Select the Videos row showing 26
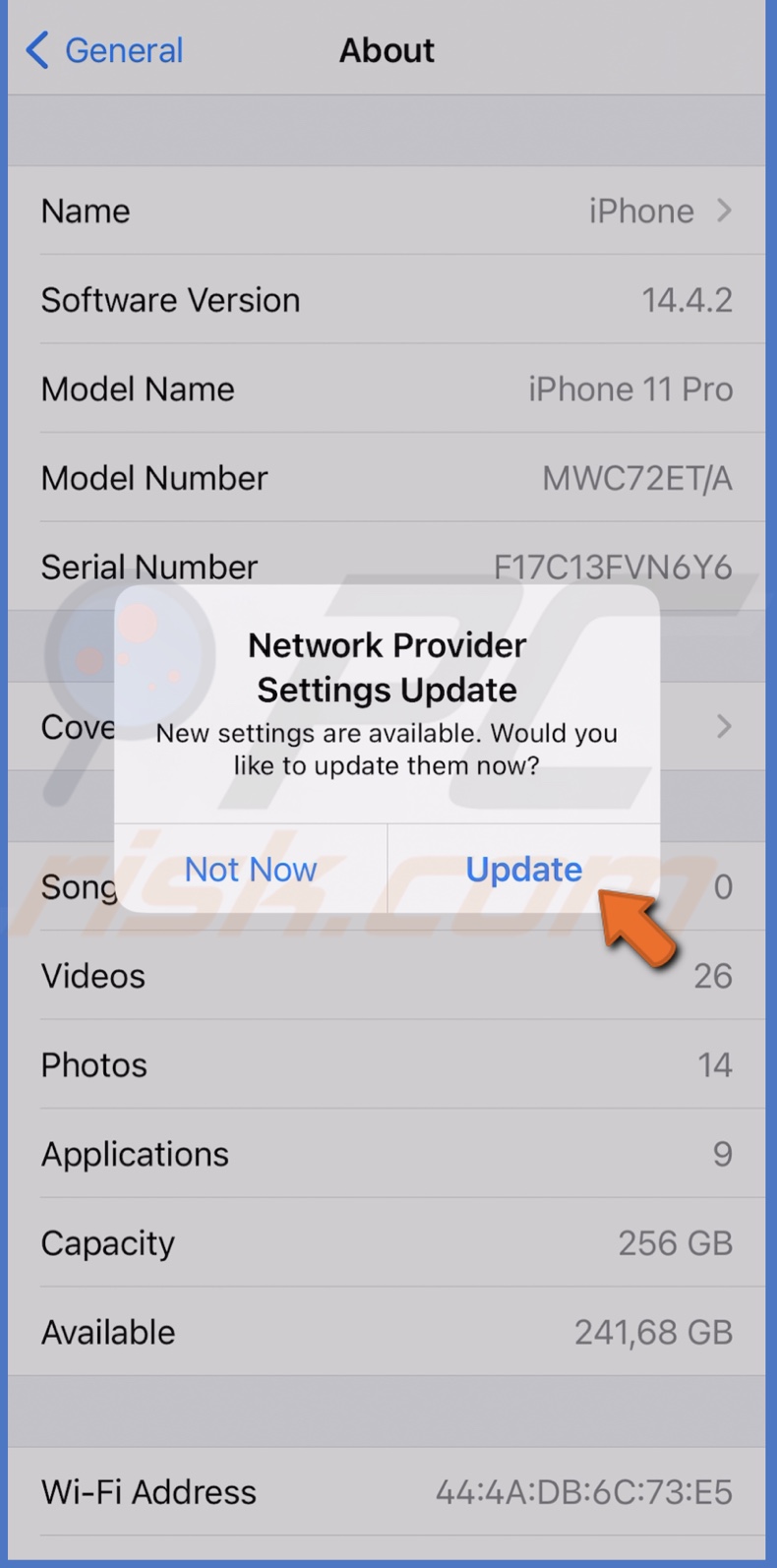This screenshot has height=1568, width=777. (x=388, y=976)
